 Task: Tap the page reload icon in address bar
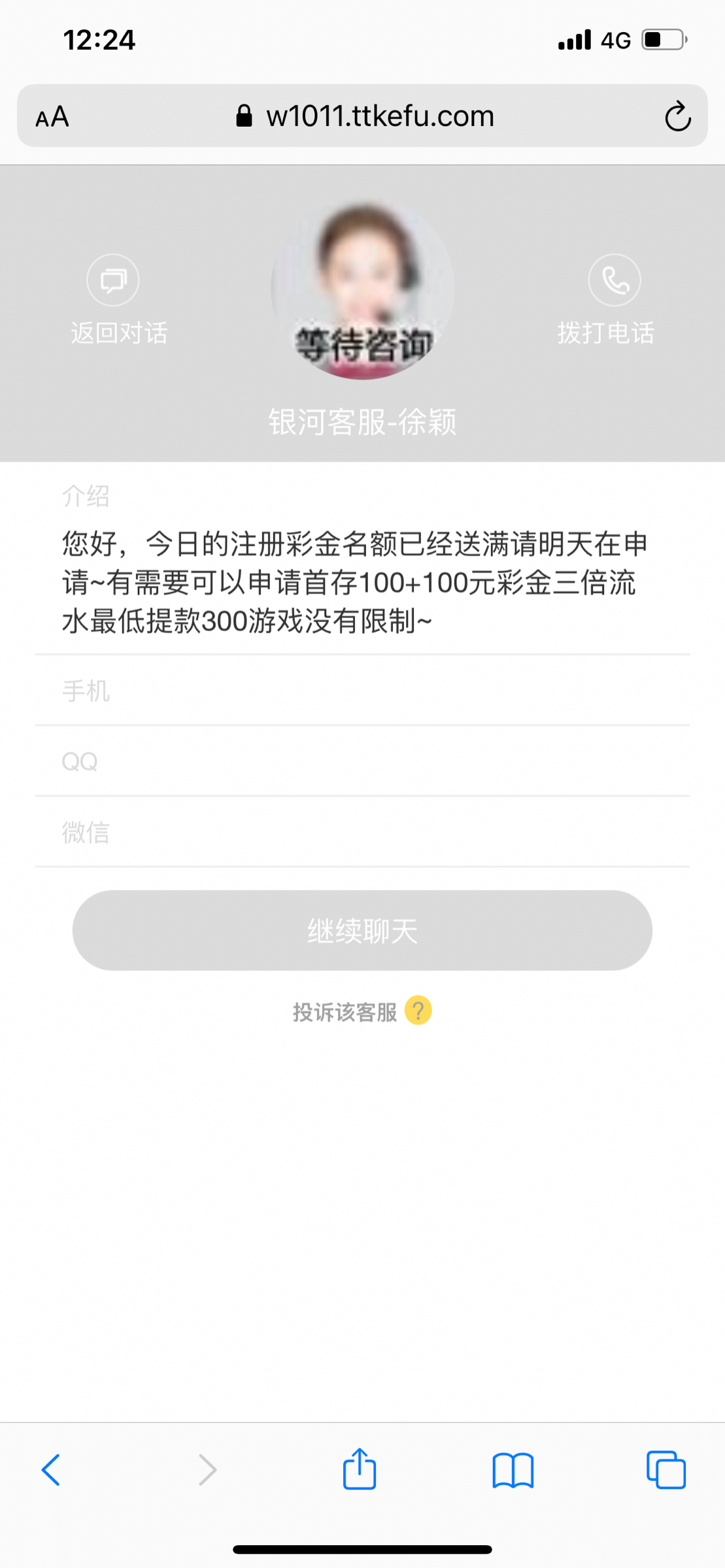point(677,116)
